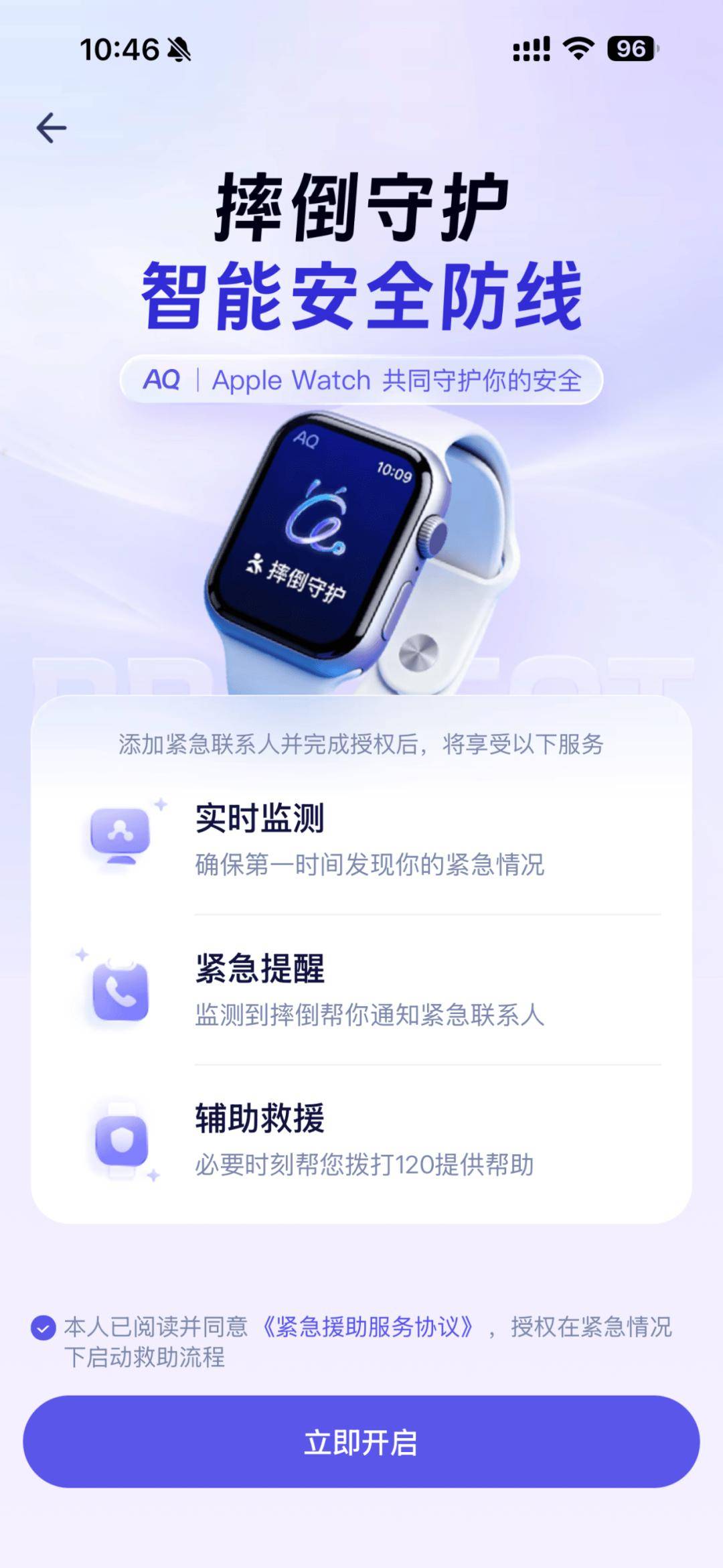Go back using the top-left arrow

[x=52, y=128]
